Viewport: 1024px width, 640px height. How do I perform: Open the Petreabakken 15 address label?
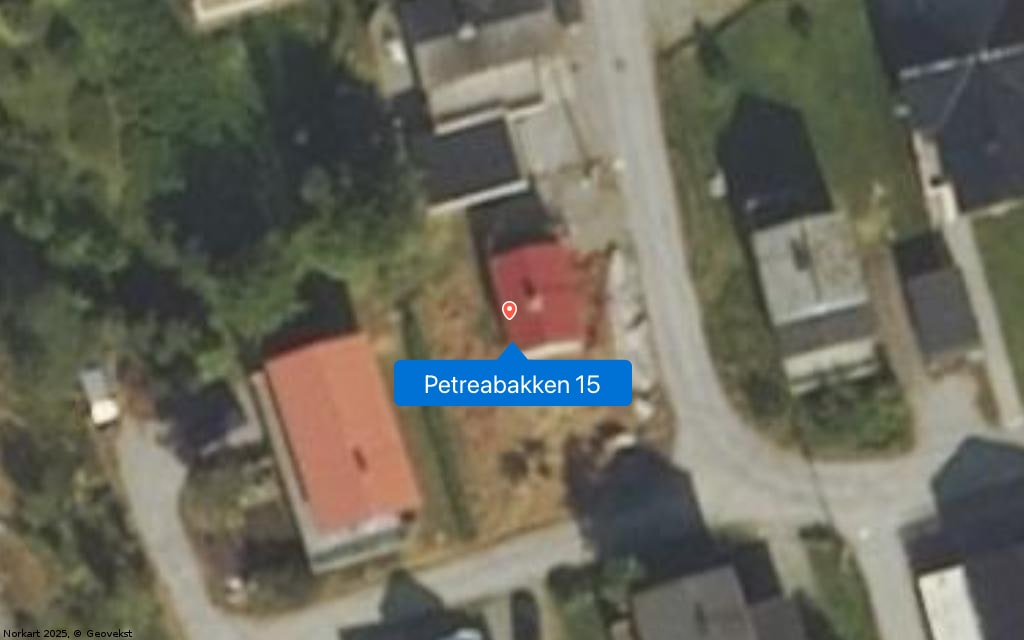[x=512, y=384]
